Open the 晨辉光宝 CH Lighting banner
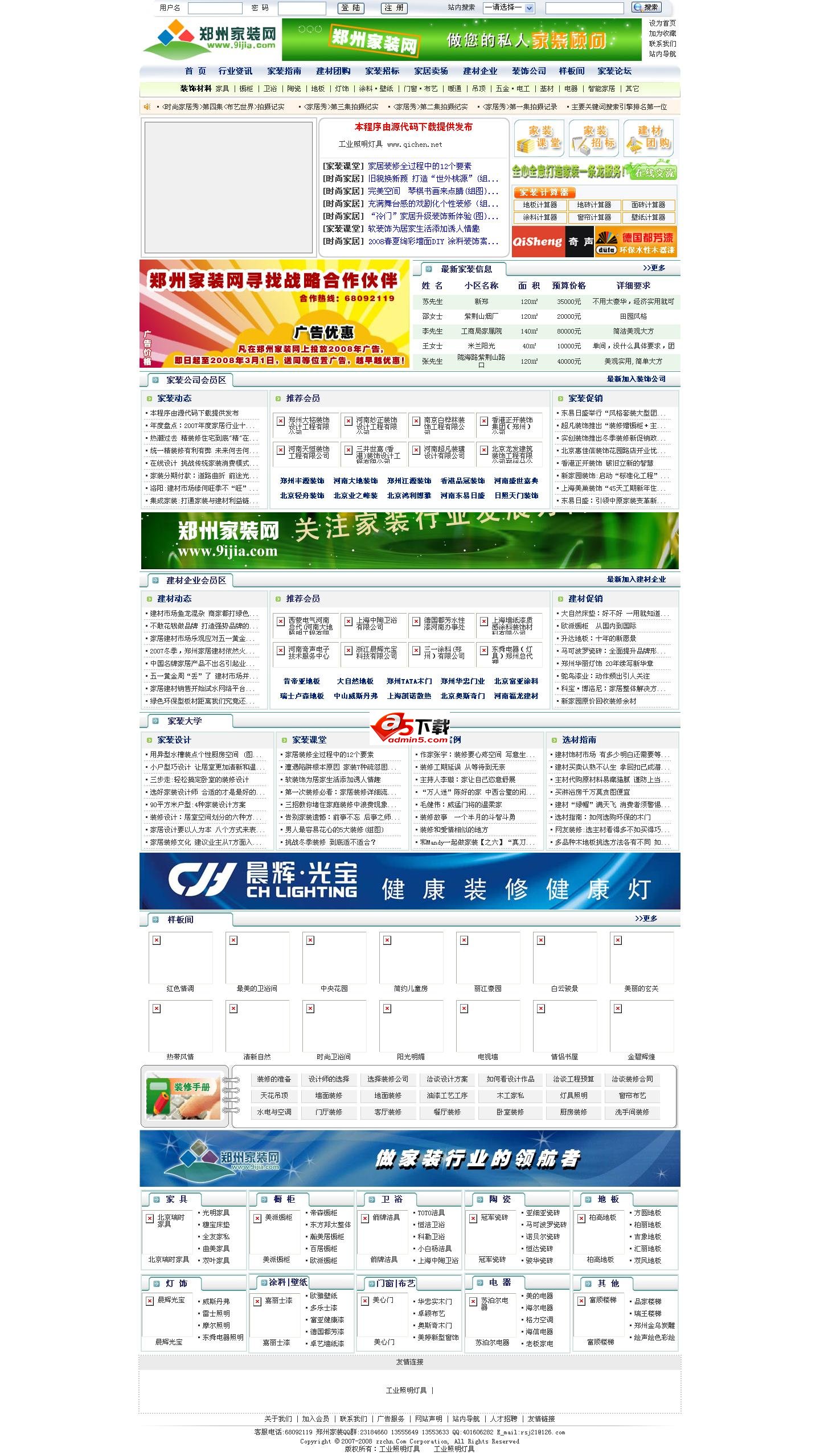 (409, 881)
